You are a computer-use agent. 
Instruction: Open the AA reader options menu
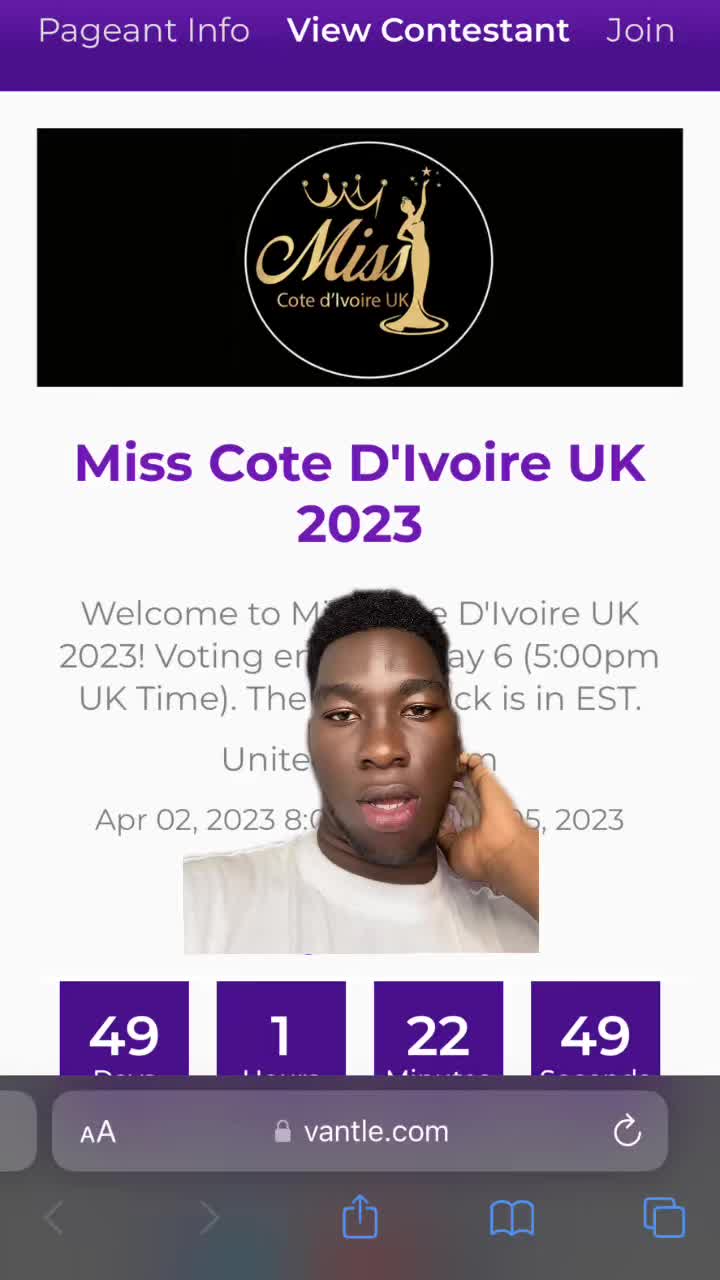(x=98, y=1132)
